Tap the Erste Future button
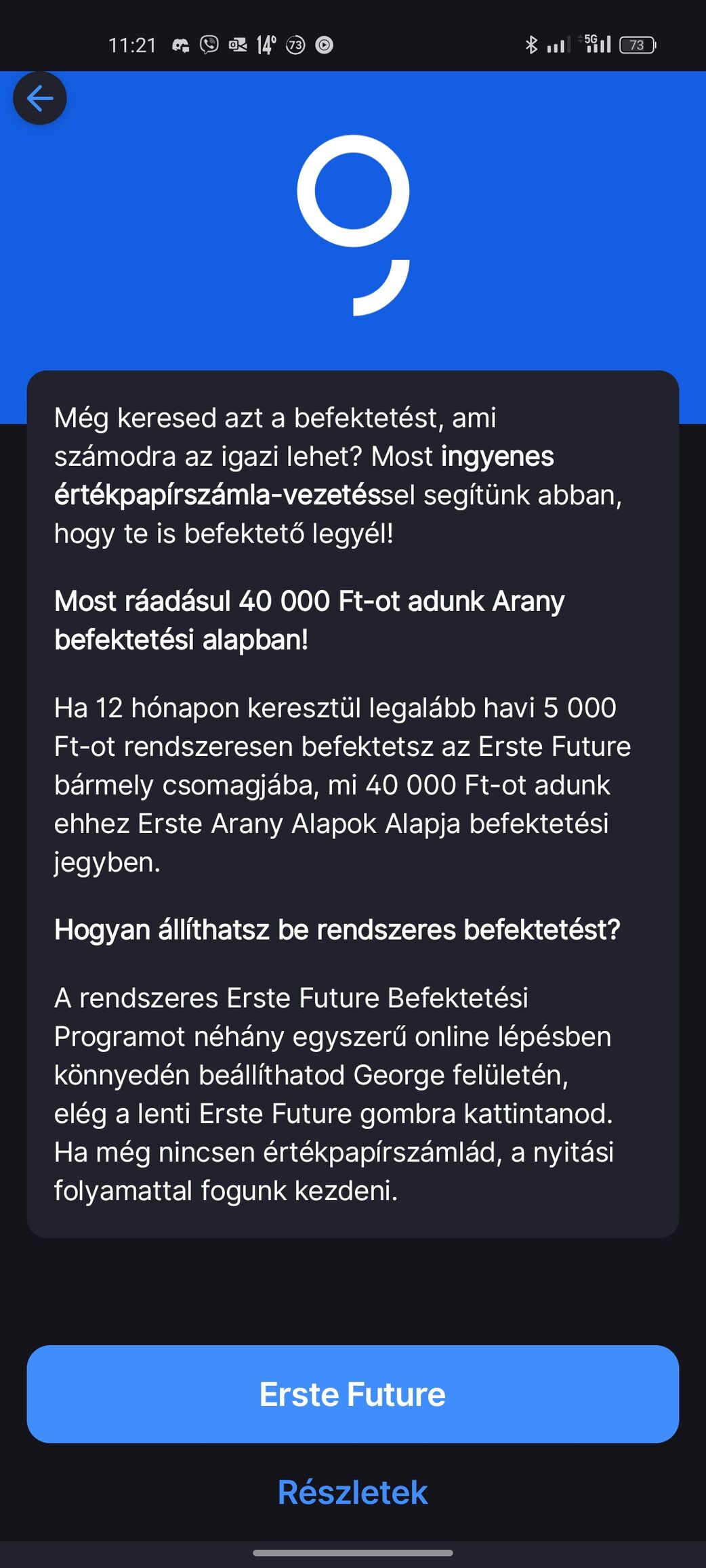Image resolution: width=706 pixels, height=1568 pixels. coord(353,1394)
